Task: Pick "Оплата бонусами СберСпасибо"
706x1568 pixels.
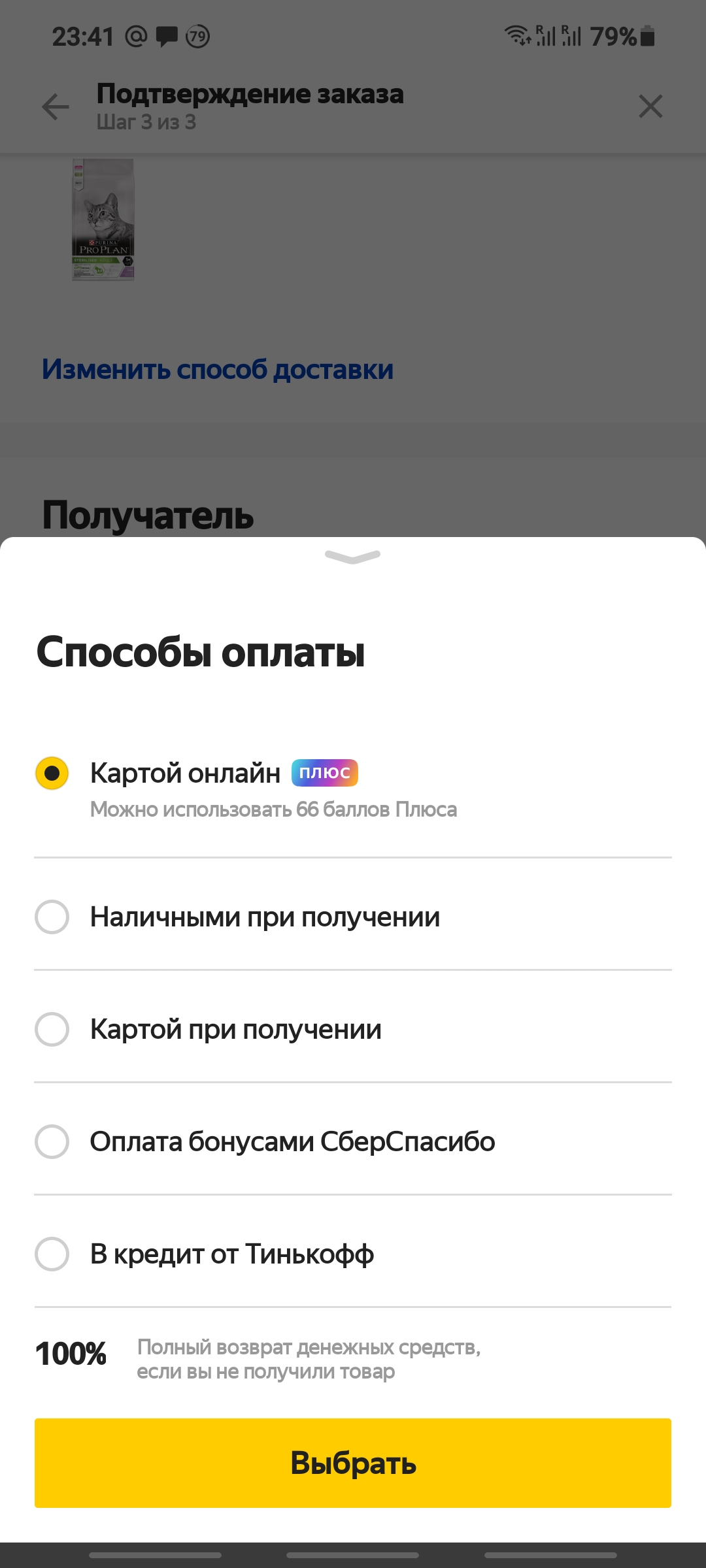Action: 353,1141
